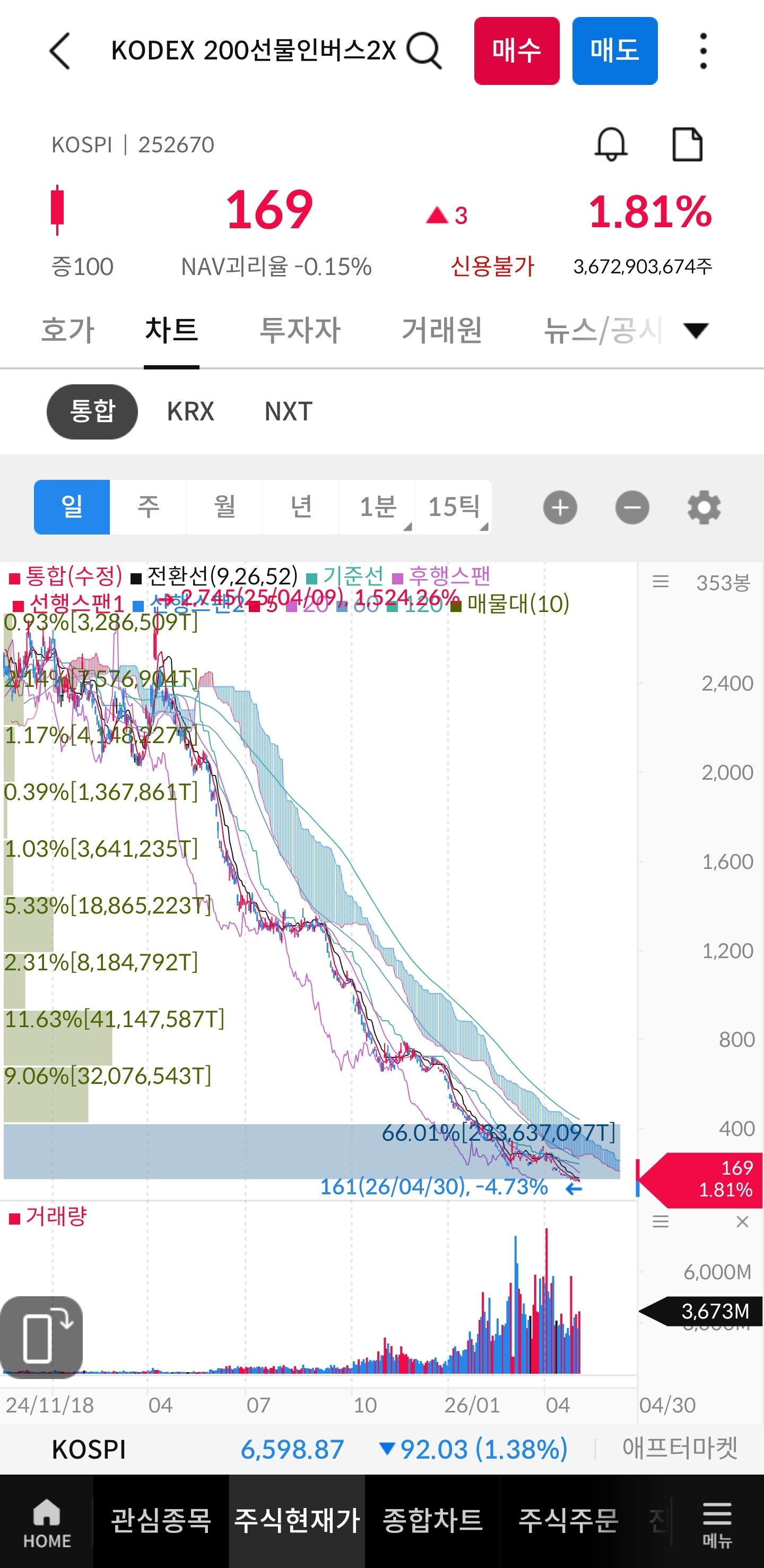Screen dimensions: 764x1568
Task: Search for another stock
Action: point(424,50)
